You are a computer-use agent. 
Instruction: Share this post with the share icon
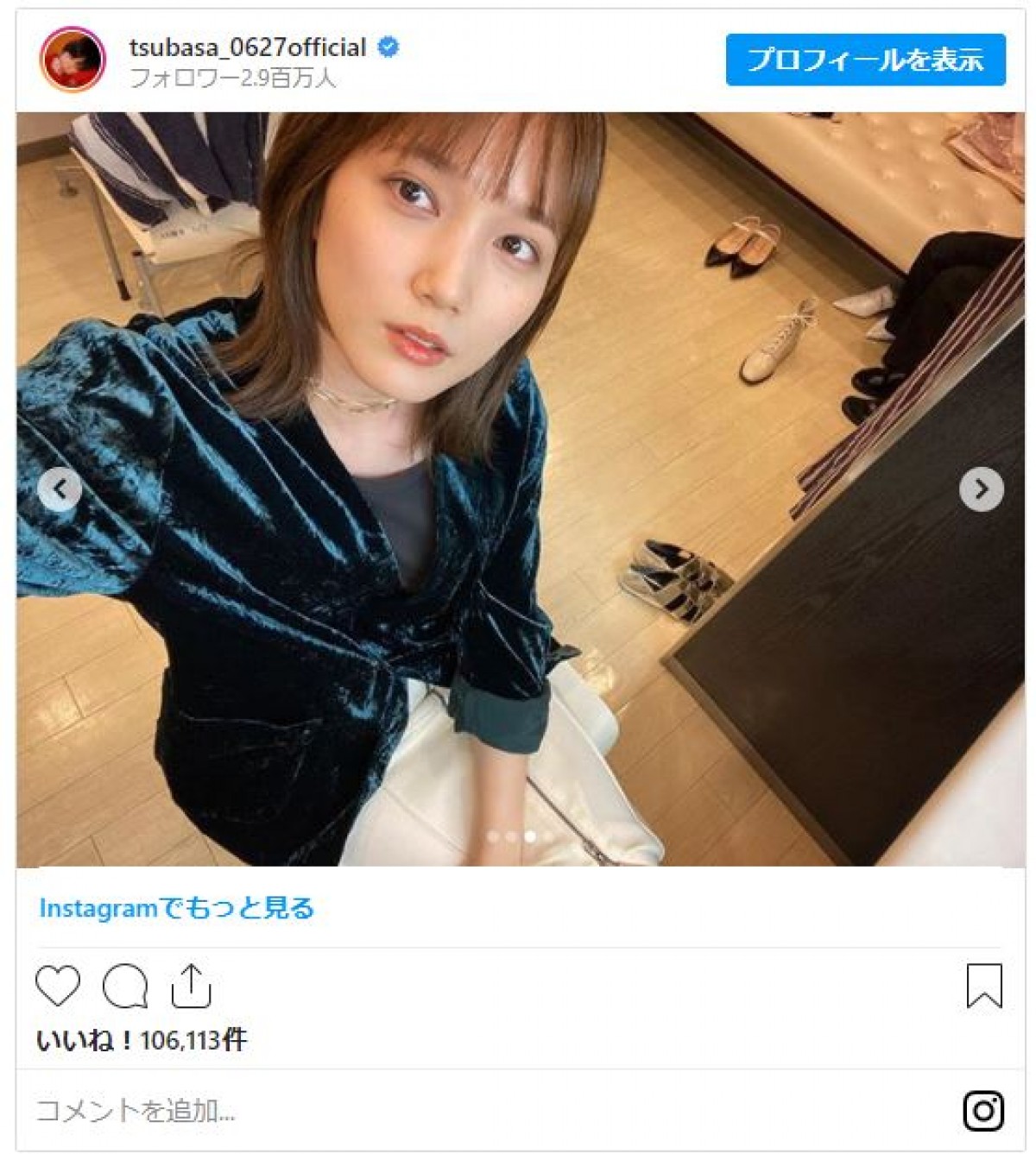click(x=191, y=986)
